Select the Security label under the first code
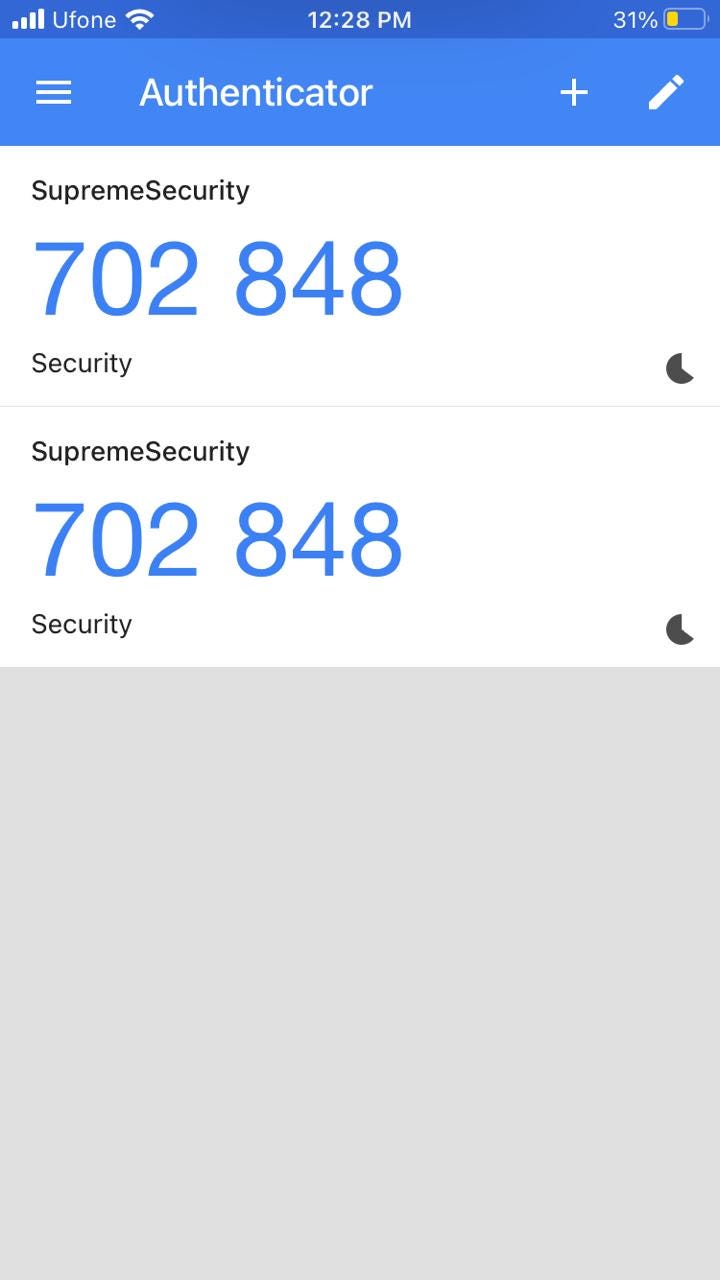Image resolution: width=720 pixels, height=1280 pixels. point(81,363)
